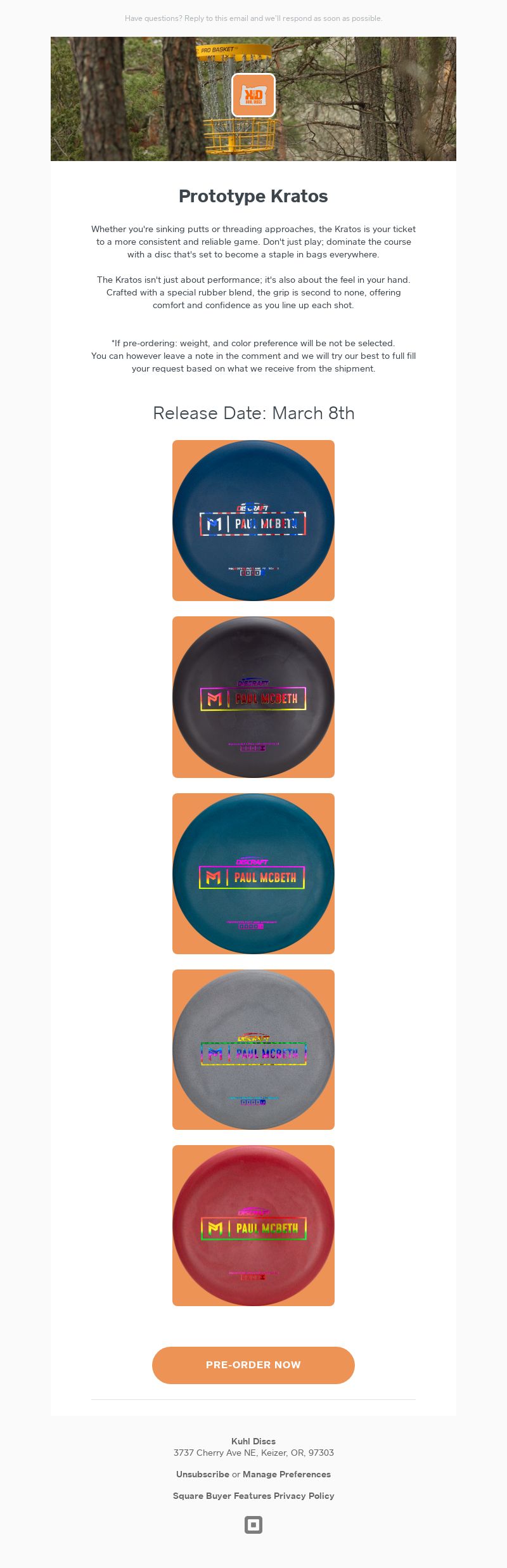Open Square Buyer Features Privacy Policy
507x1568 pixels.
(x=253, y=1496)
